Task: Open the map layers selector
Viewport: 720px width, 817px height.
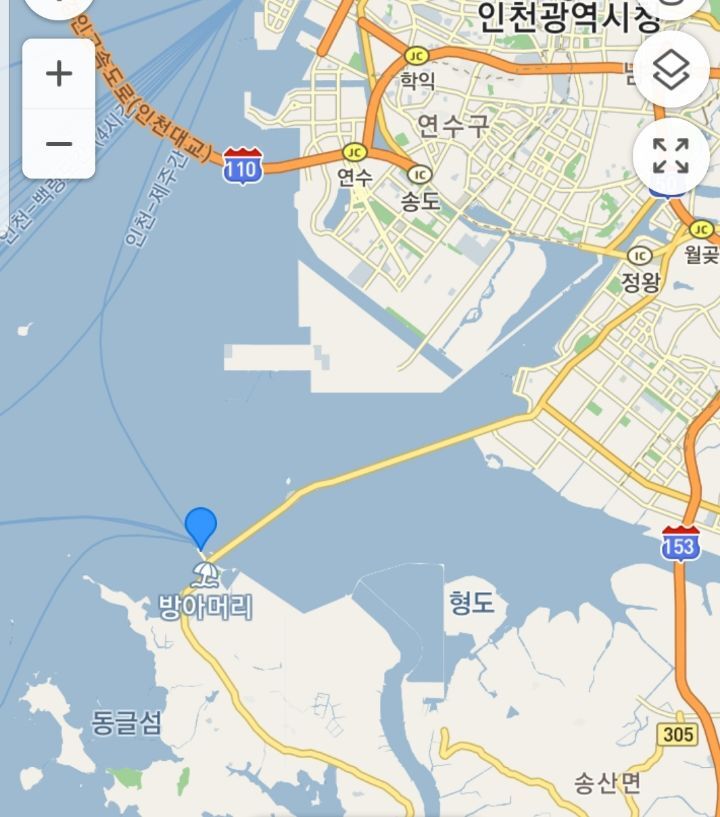Action: 671,70
